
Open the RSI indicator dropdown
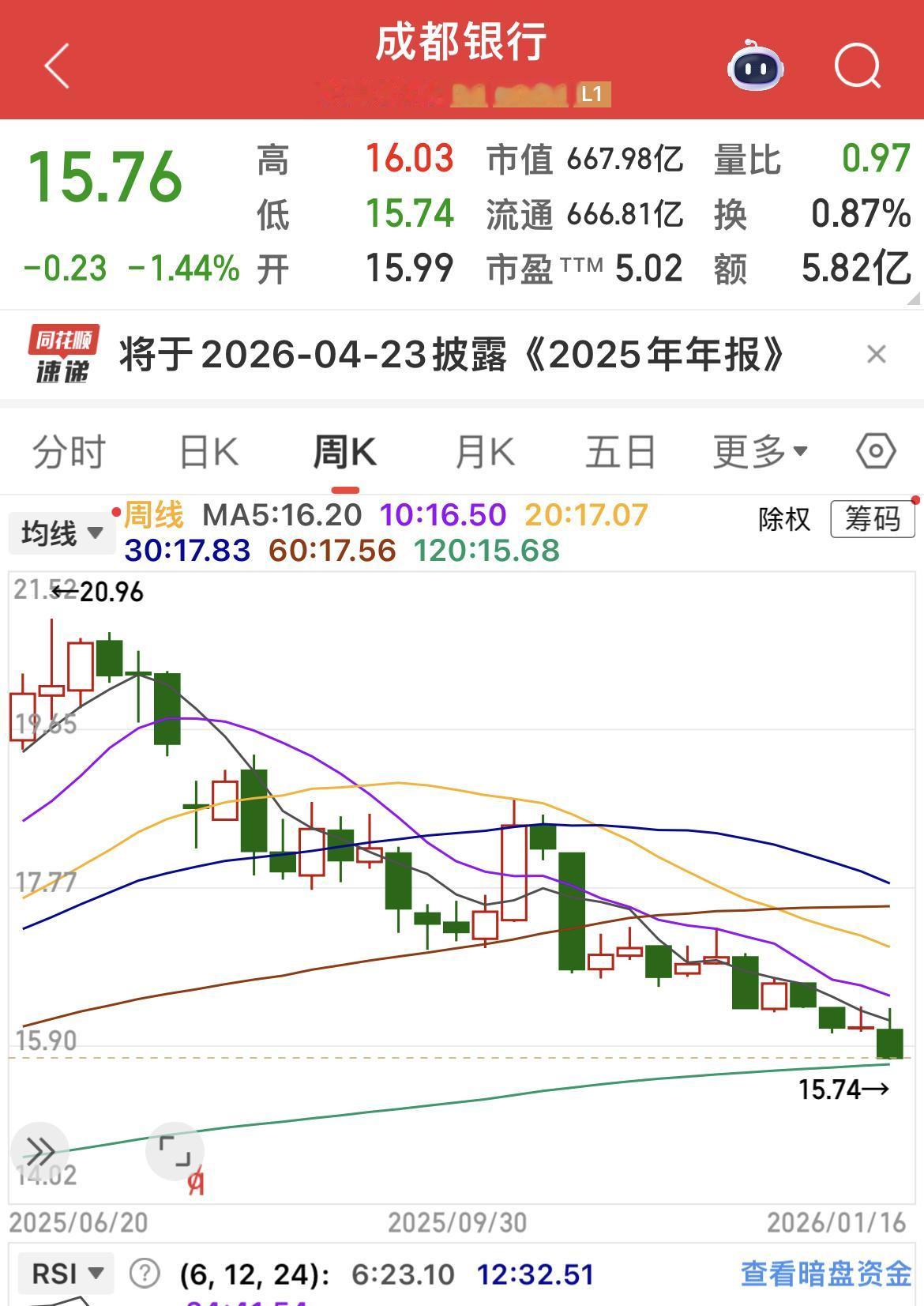(66, 1274)
